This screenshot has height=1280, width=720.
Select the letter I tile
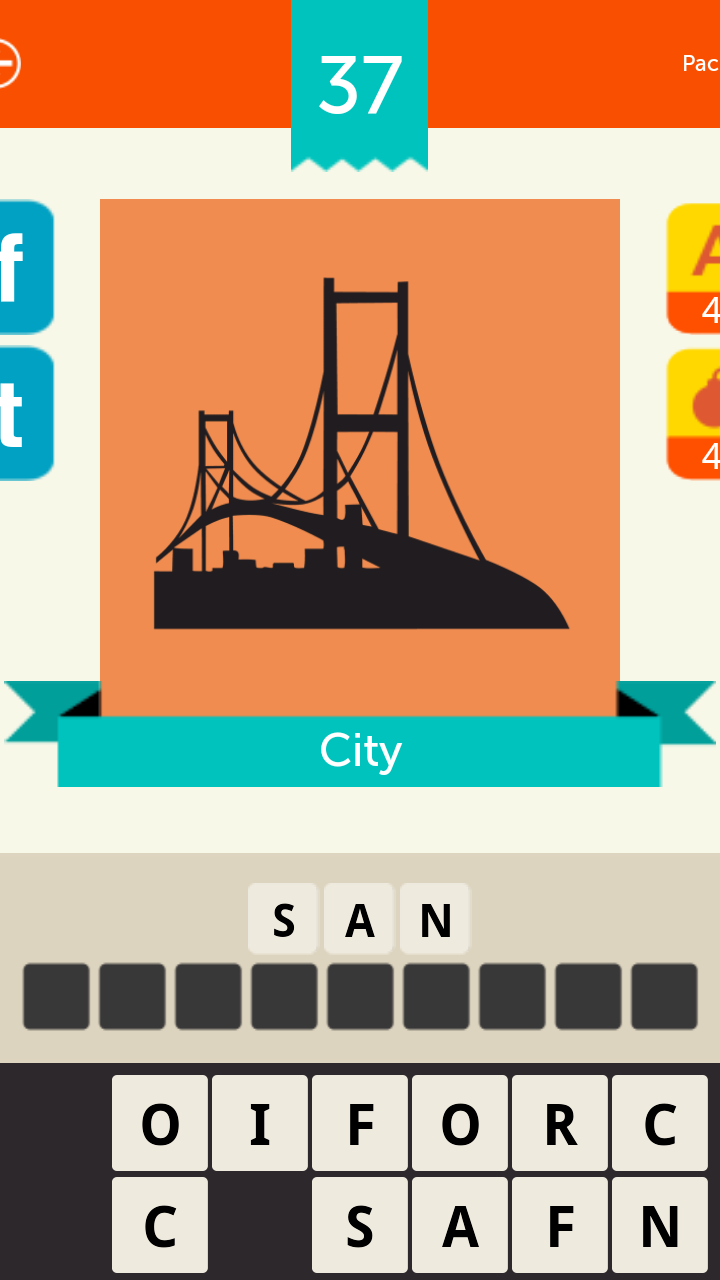click(x=260, y=1123)
